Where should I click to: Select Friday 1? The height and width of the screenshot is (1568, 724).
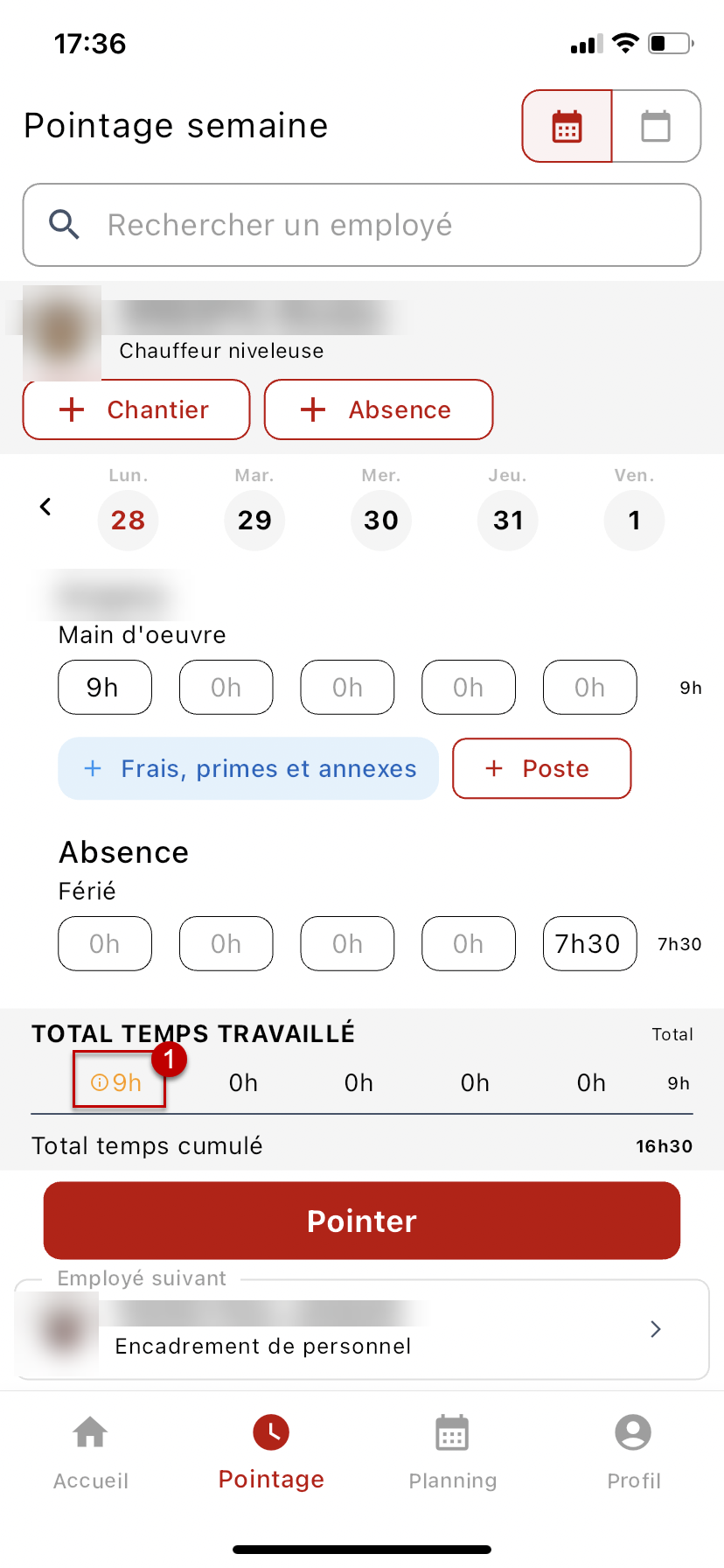click(x=635, y=520)
